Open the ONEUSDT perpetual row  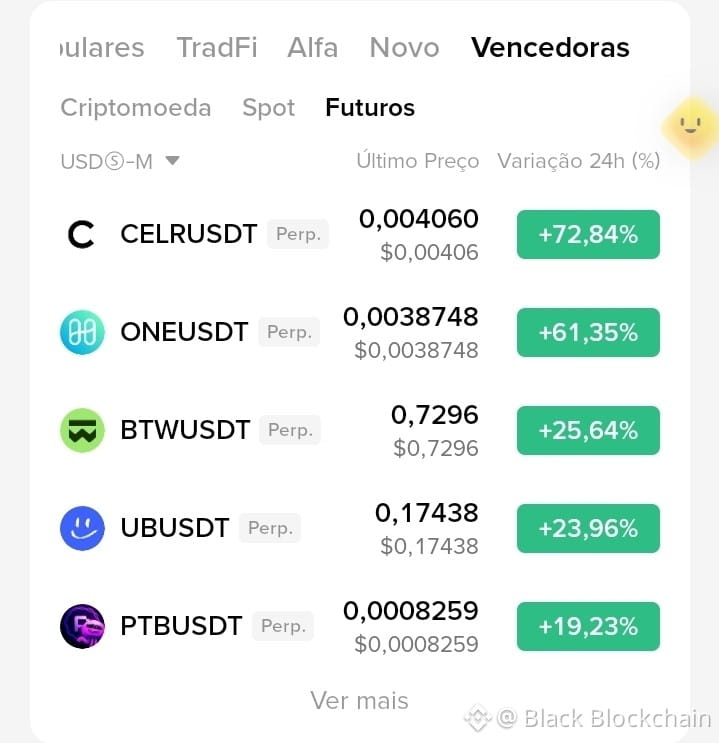(360, 333)
